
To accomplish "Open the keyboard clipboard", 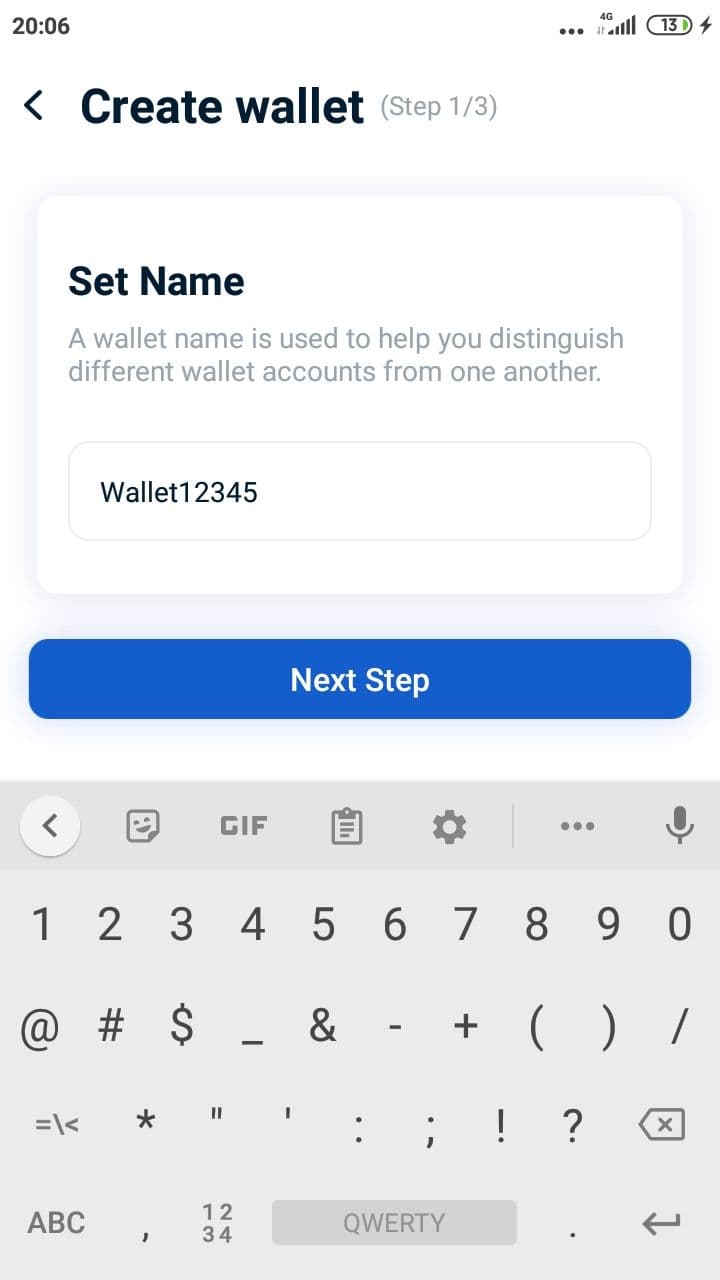I will click(x=346, y=826).
